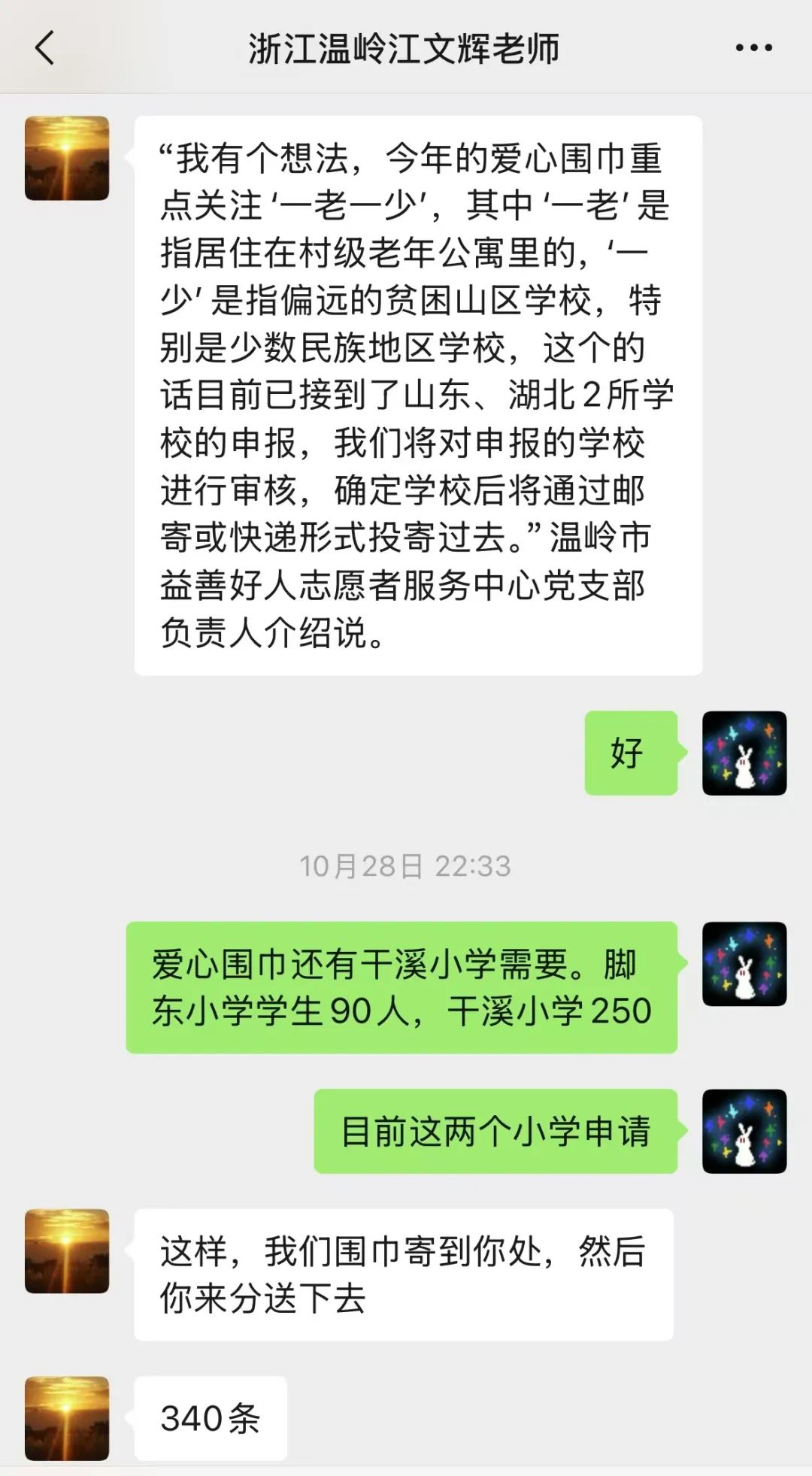Image resolution: width=812 pixels, height=1476 pixels.
Task: Tap the rabbit avatar beside the 好 message
Action: click(x=744, y=753)
